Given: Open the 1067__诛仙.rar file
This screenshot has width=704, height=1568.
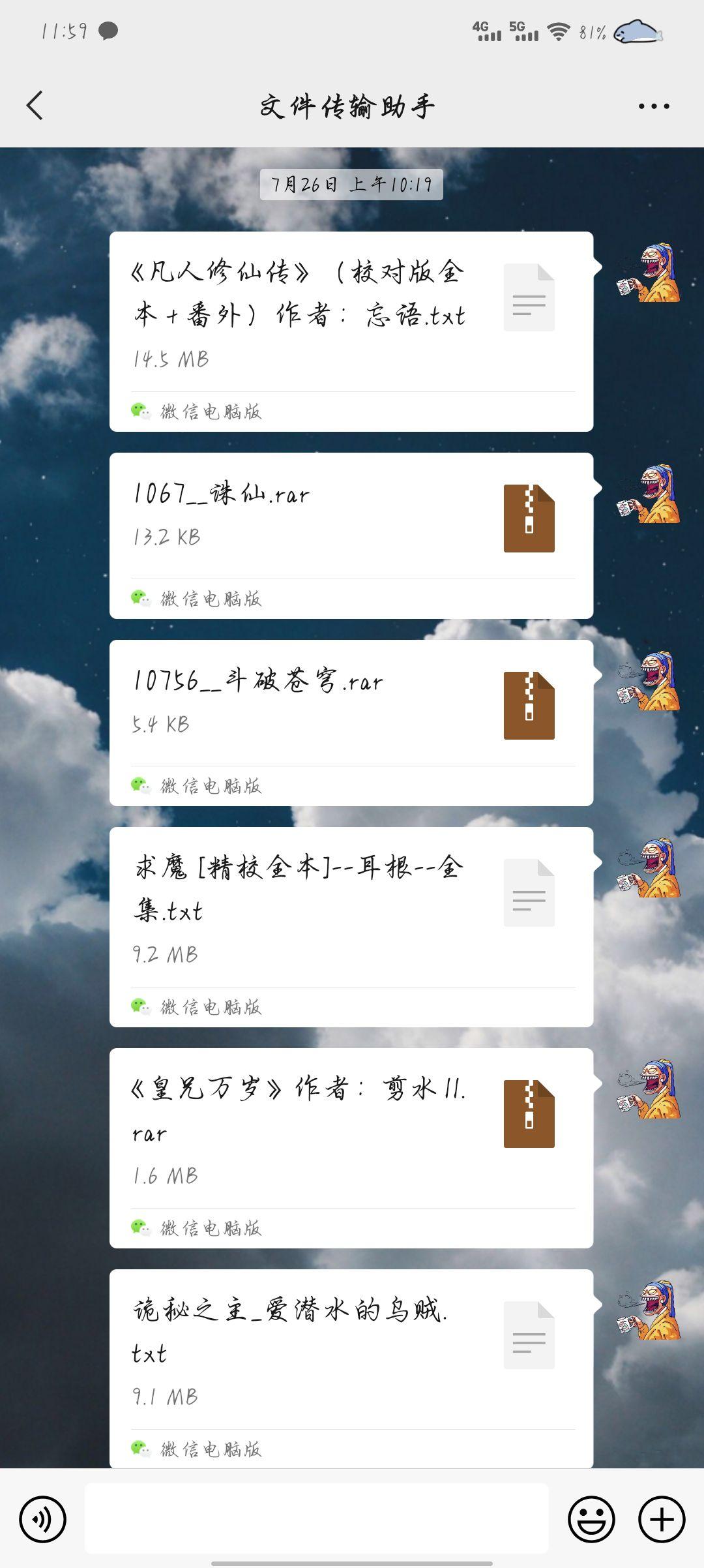Looking at the screenshot, I should click(351, 535).
